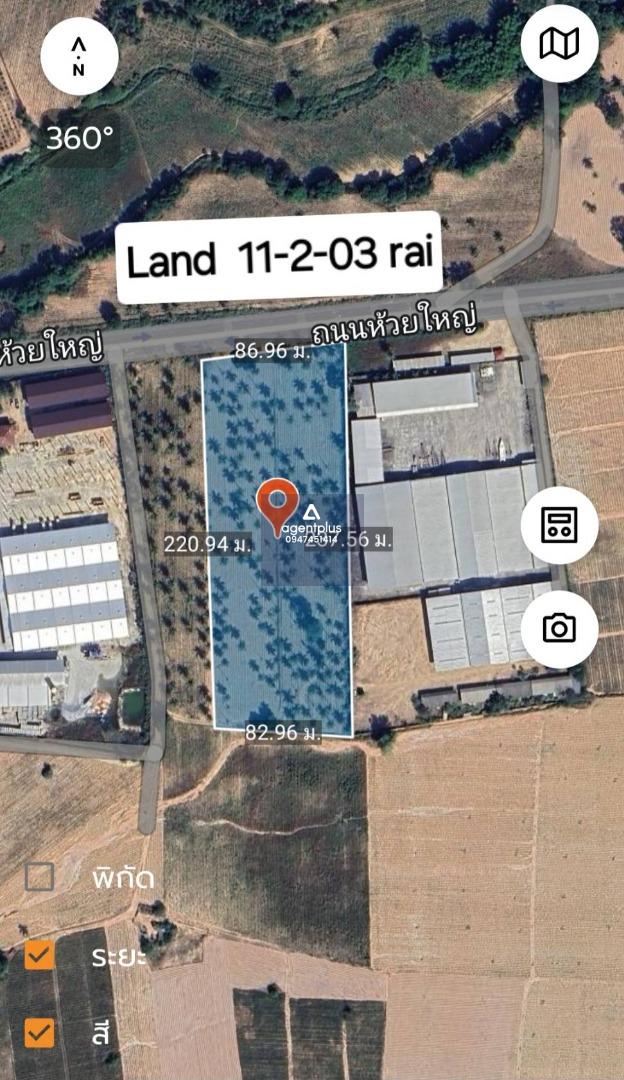The height and width of the screenshot is (1080, 624).
Task: Open the calculator tool icon
Action: tap(559, 525)
